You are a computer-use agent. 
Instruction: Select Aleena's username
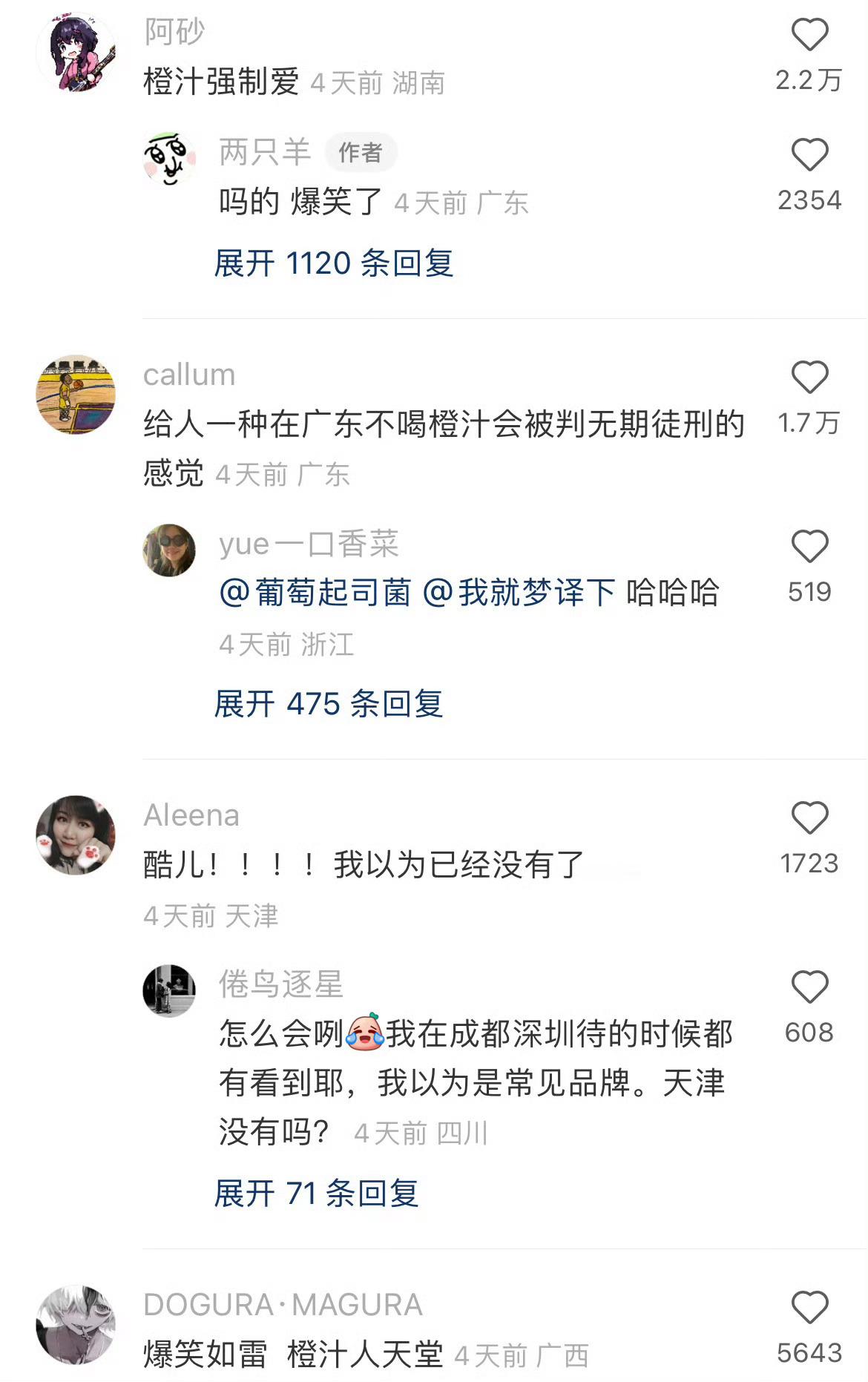pyautogui.click(x=190, y=816)
